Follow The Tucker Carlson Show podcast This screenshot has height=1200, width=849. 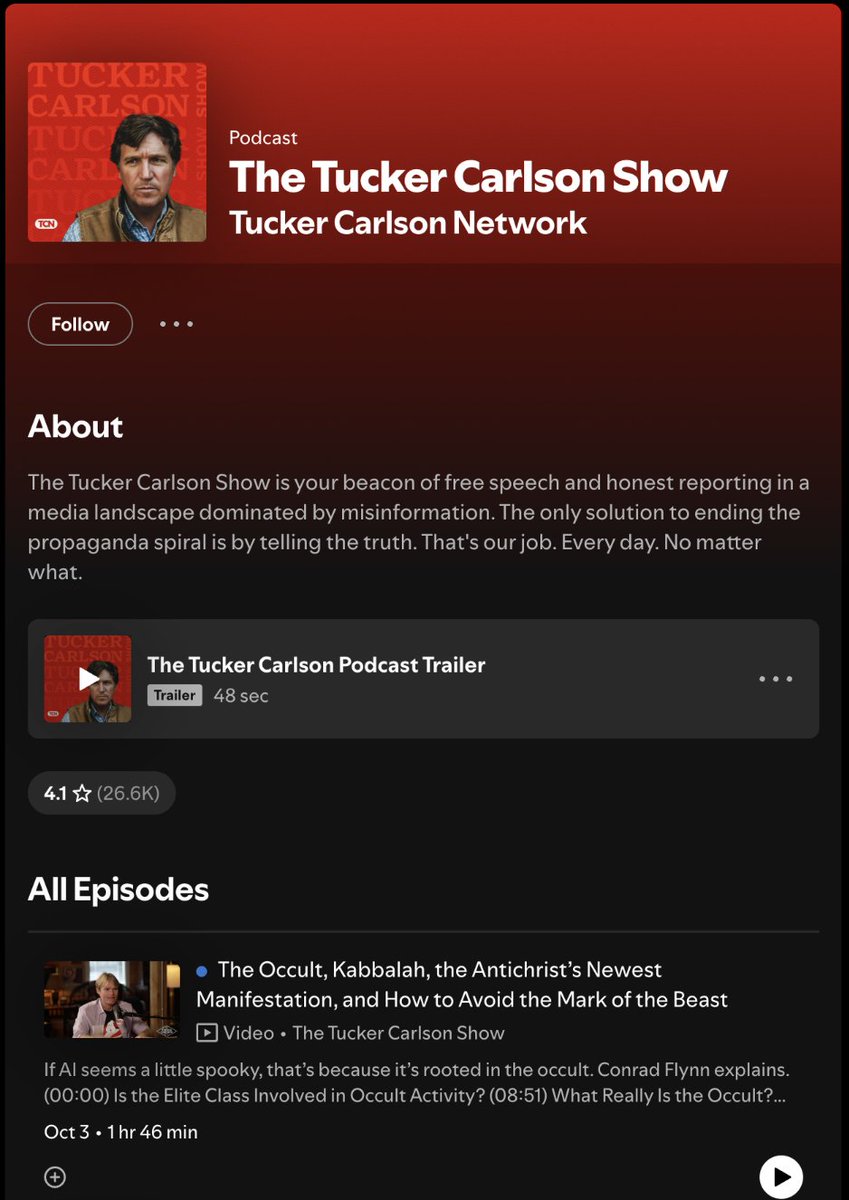point(80,324)
